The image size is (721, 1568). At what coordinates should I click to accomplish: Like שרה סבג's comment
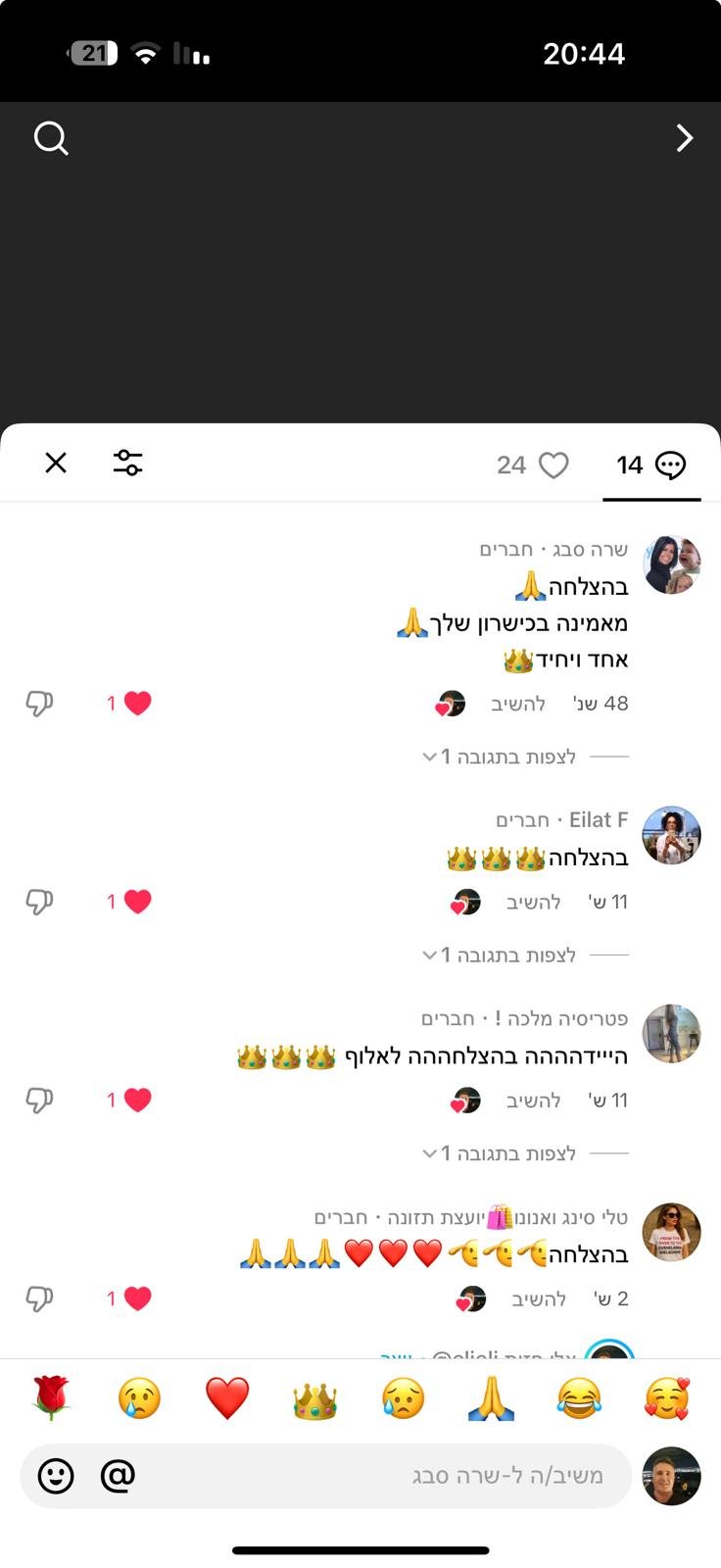(x=137, y=703)
